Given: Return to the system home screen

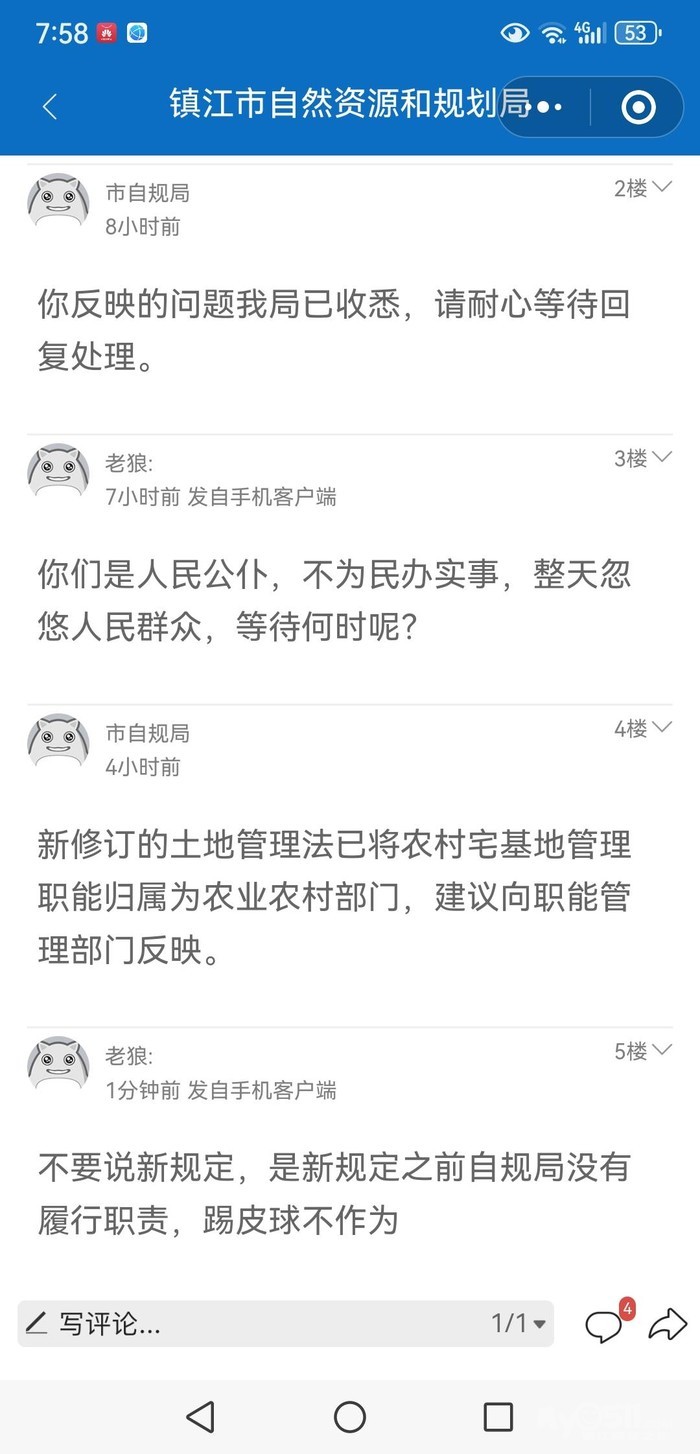Looking at the screenshot, I should (x=350, y=1416).
